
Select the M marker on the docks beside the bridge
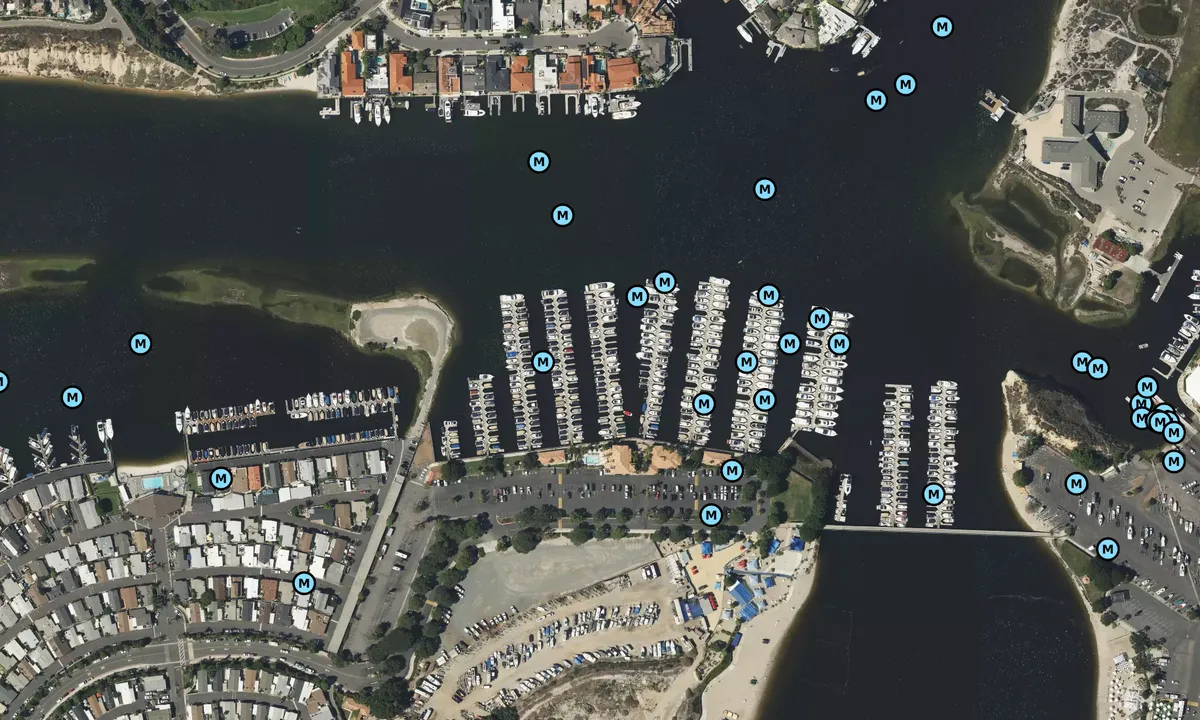(934, 494)
